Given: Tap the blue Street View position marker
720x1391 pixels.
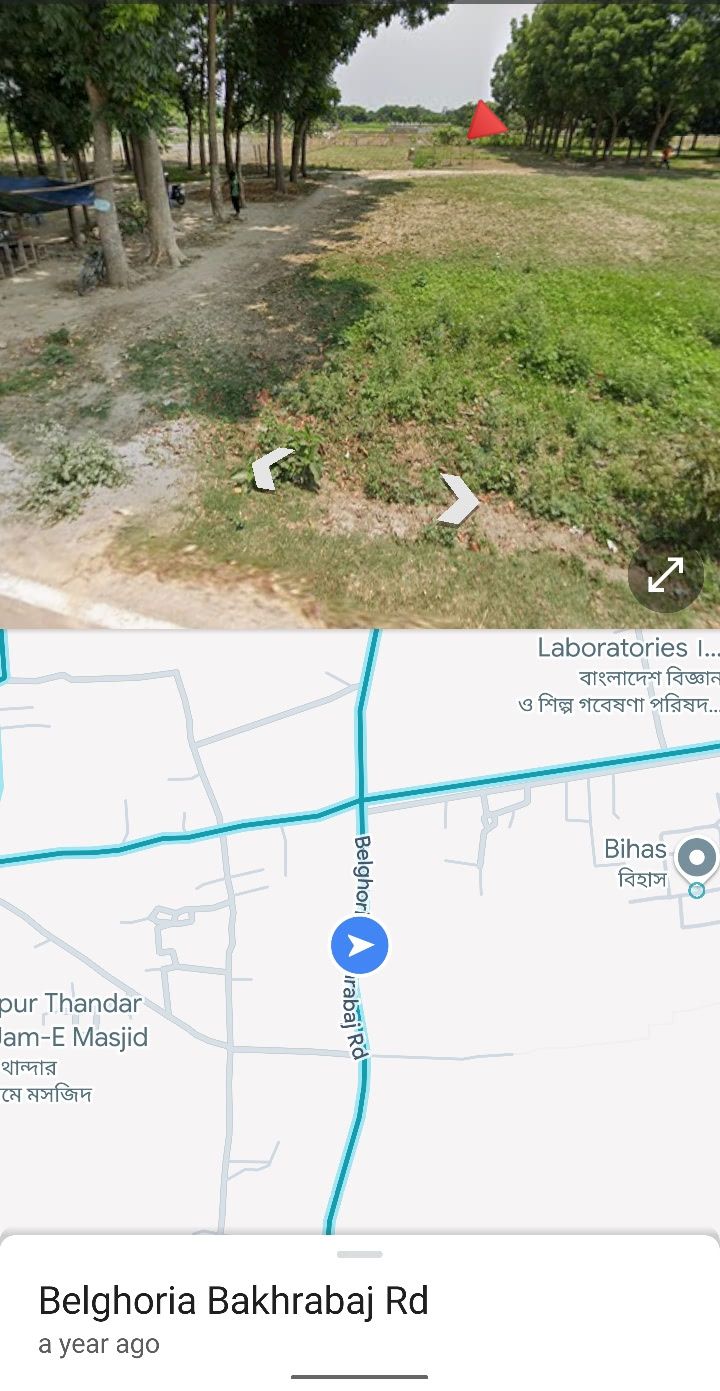Looking at the screenshot, I should [x=360, y=945].
